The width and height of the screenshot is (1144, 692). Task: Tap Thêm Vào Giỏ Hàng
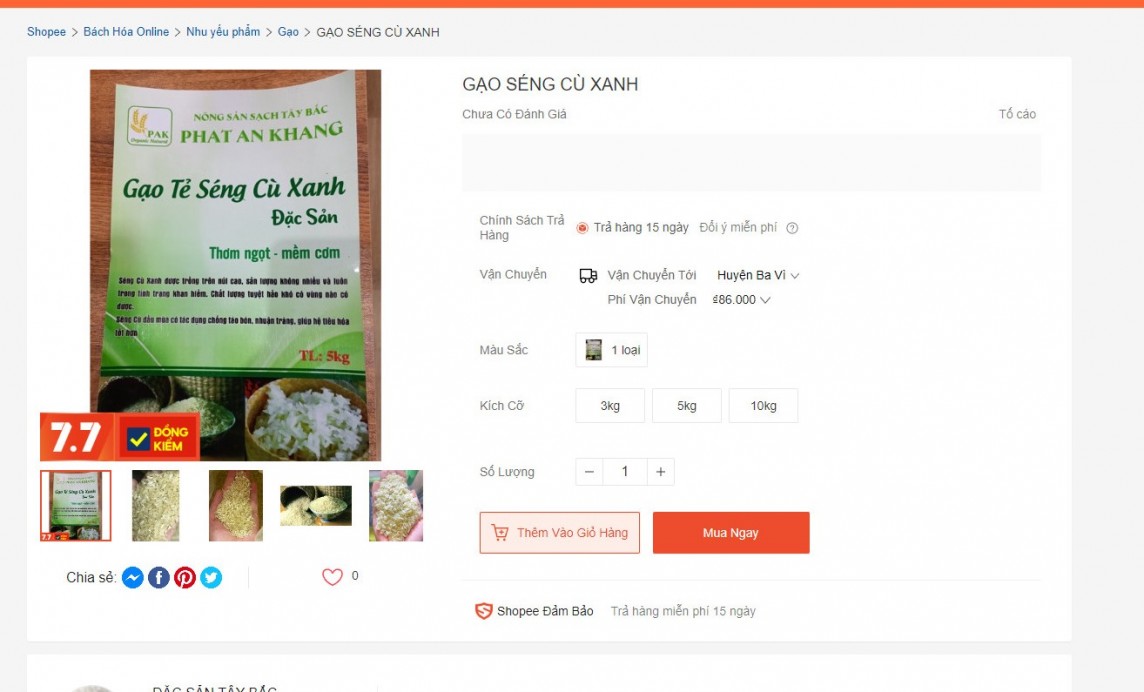pos(559,533)
